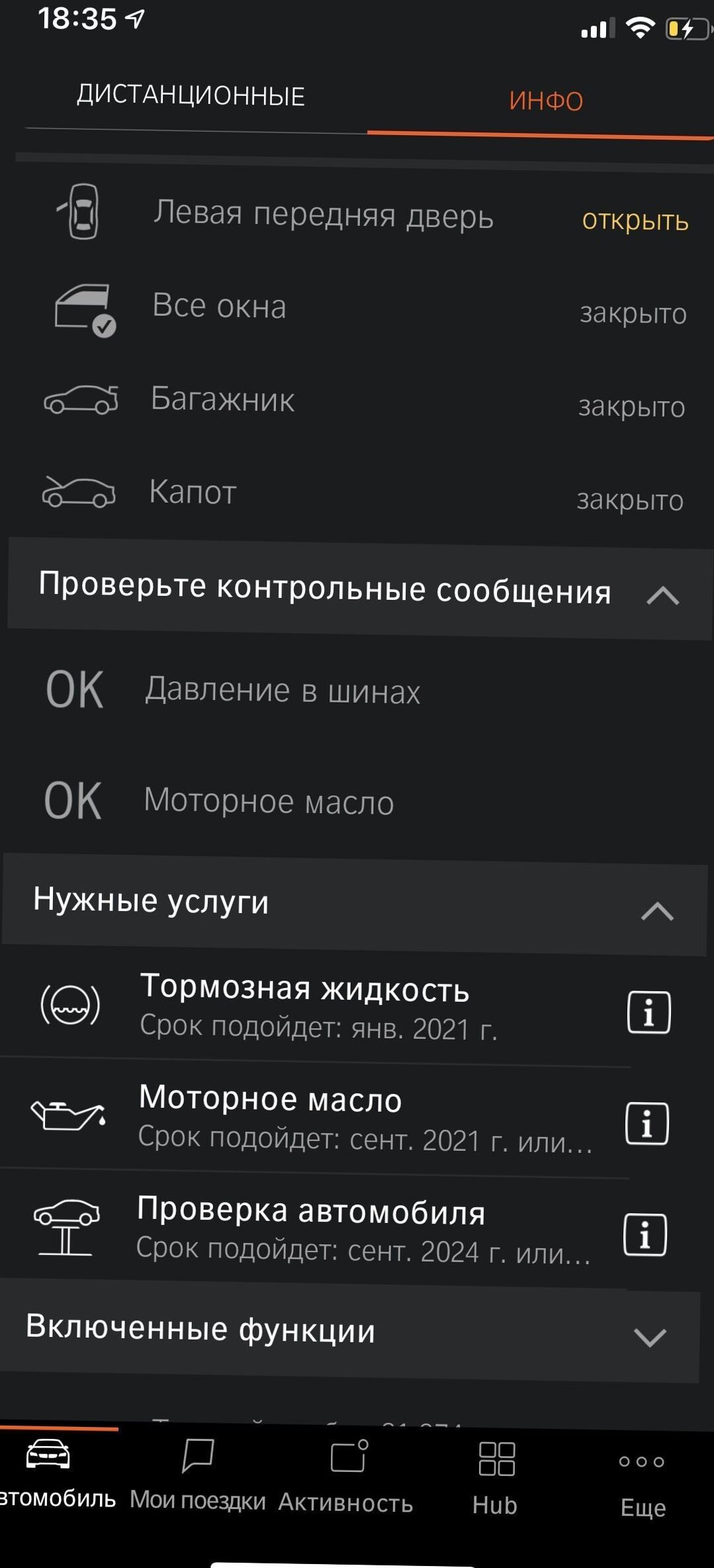This screenshot has height=1568, width=714.
Task: Switch to the ДИСТАНЦИОННЫЕ tab
Action: 191,95
